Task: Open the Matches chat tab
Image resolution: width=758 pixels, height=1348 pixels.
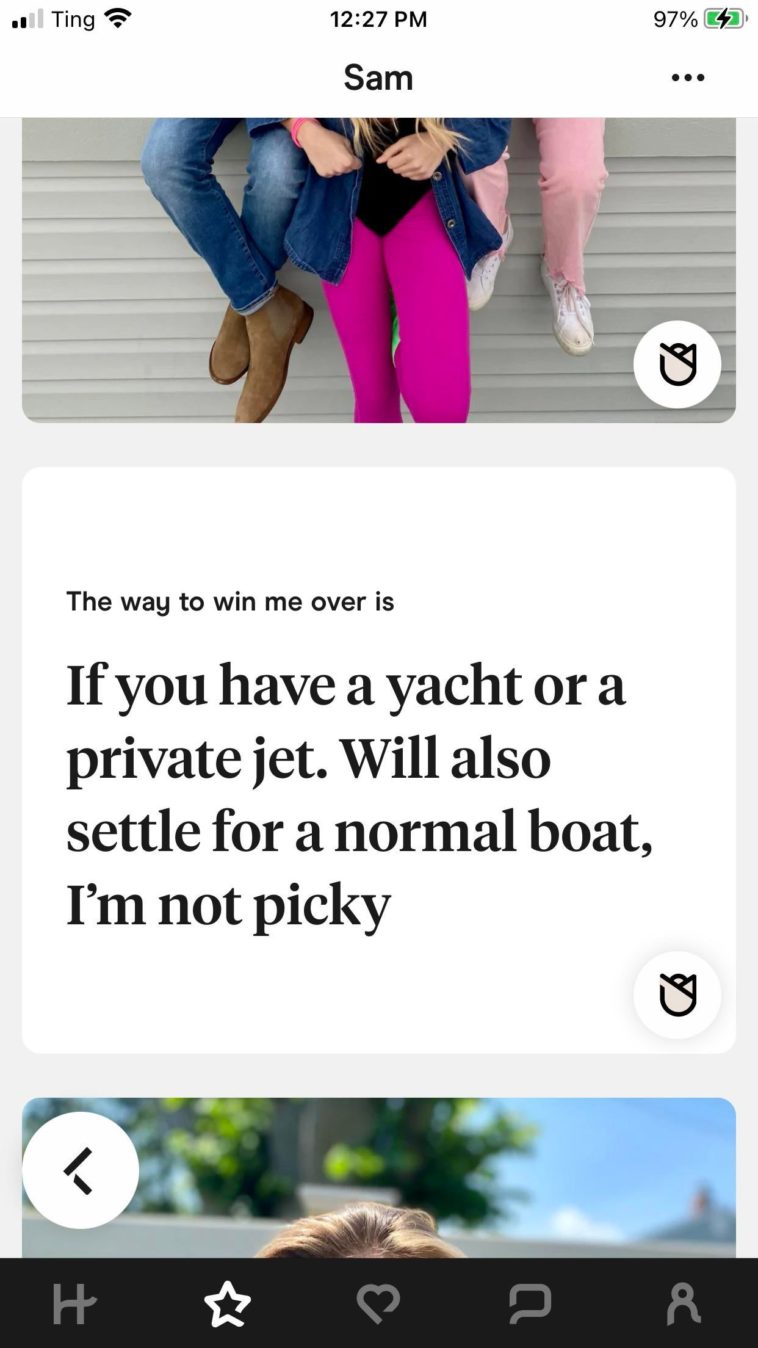Action: [x=530, y=1304]
